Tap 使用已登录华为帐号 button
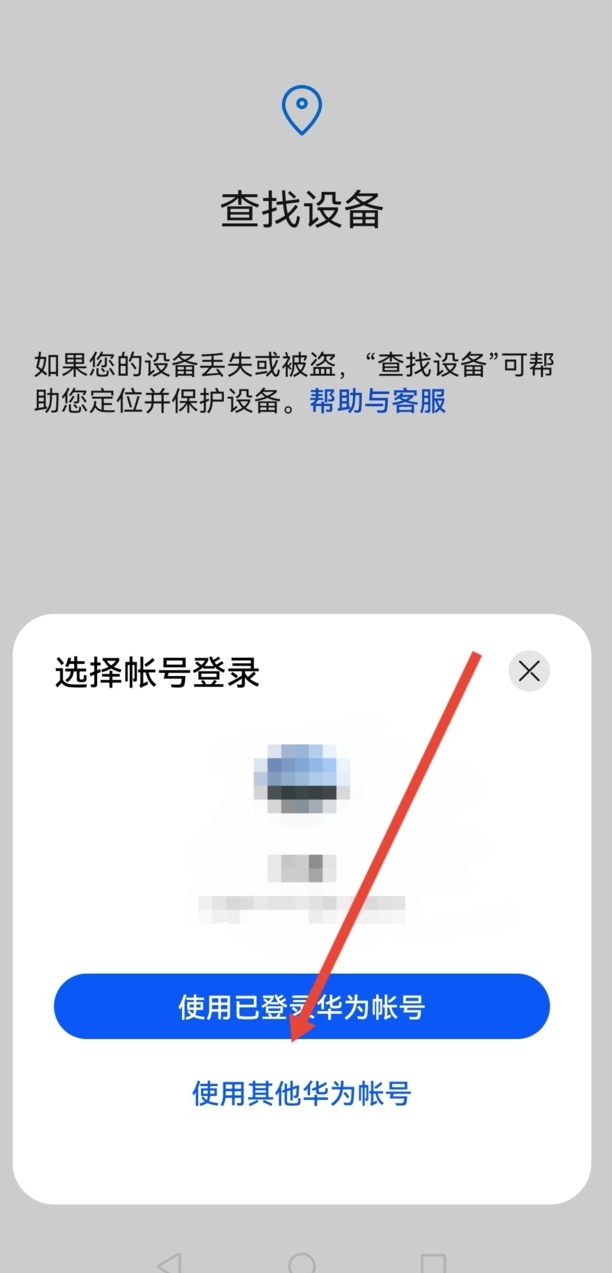Image resolution: width=612 pixels, height=1273 pixels. click(301, 1006)
